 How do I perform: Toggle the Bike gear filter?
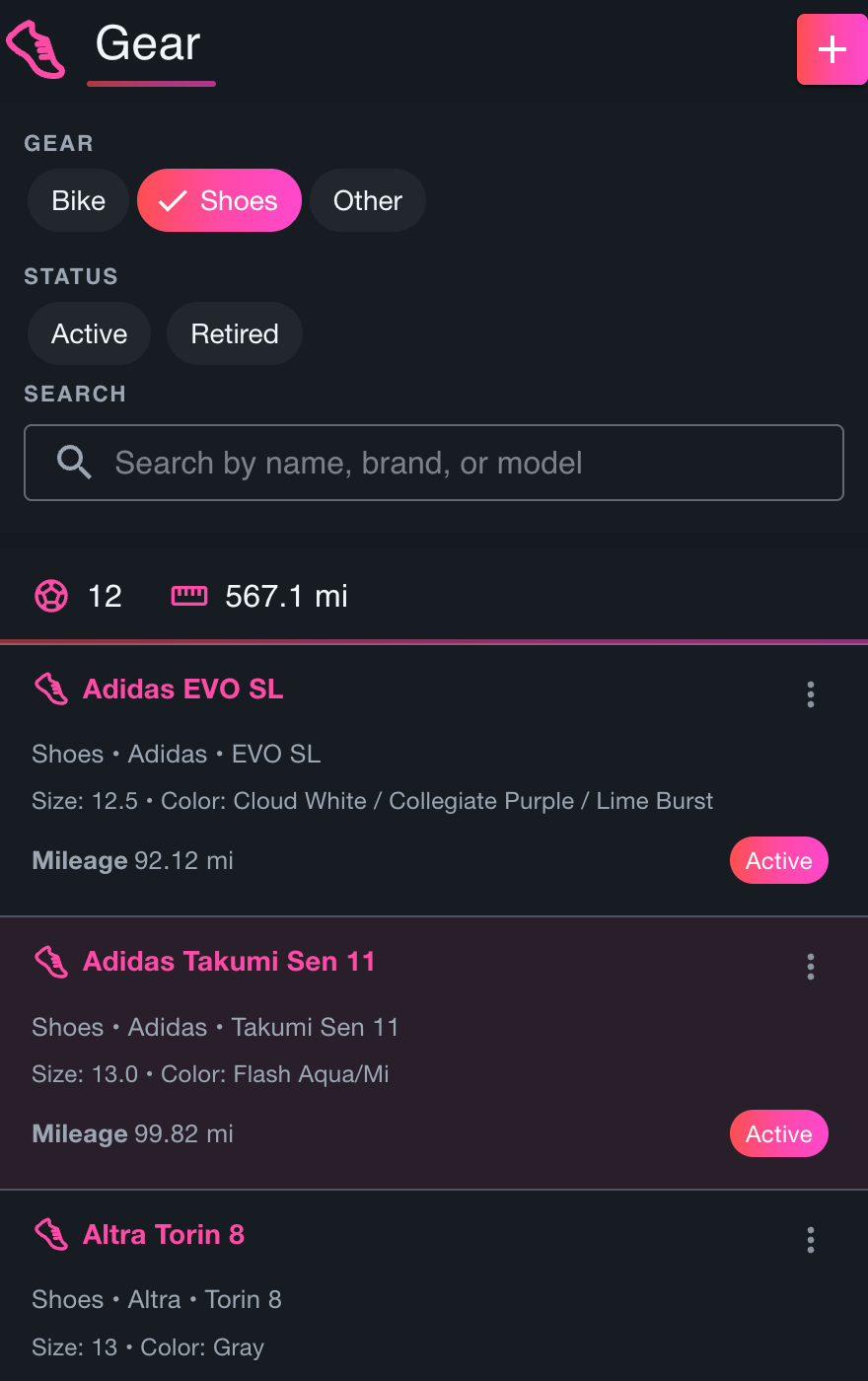point(77,200)
